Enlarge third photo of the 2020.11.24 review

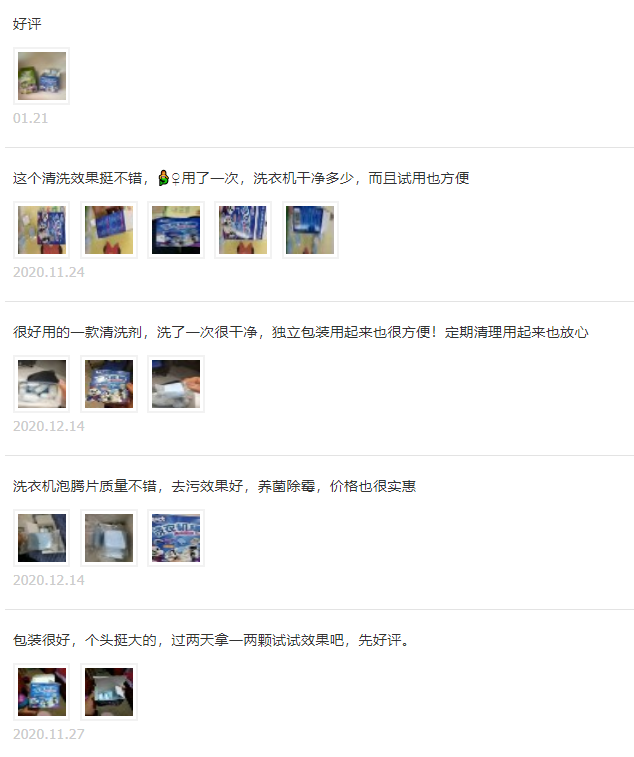[176, 230]
